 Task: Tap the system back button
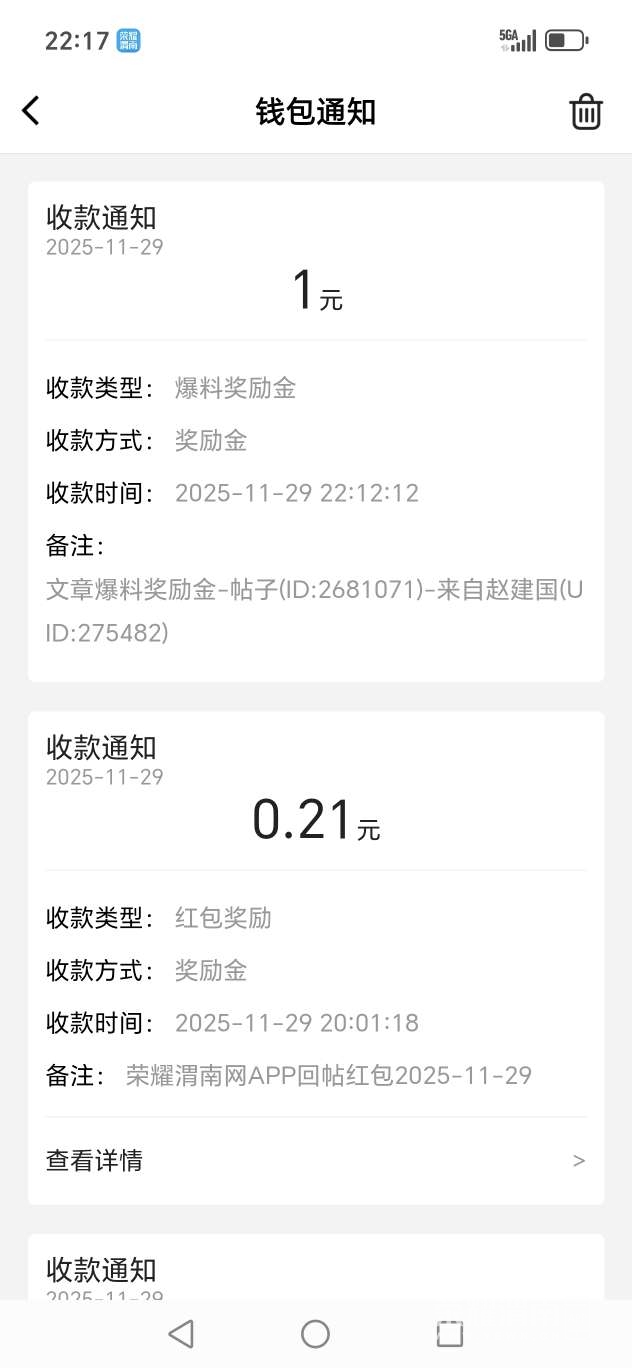(x=181, y=1333)
